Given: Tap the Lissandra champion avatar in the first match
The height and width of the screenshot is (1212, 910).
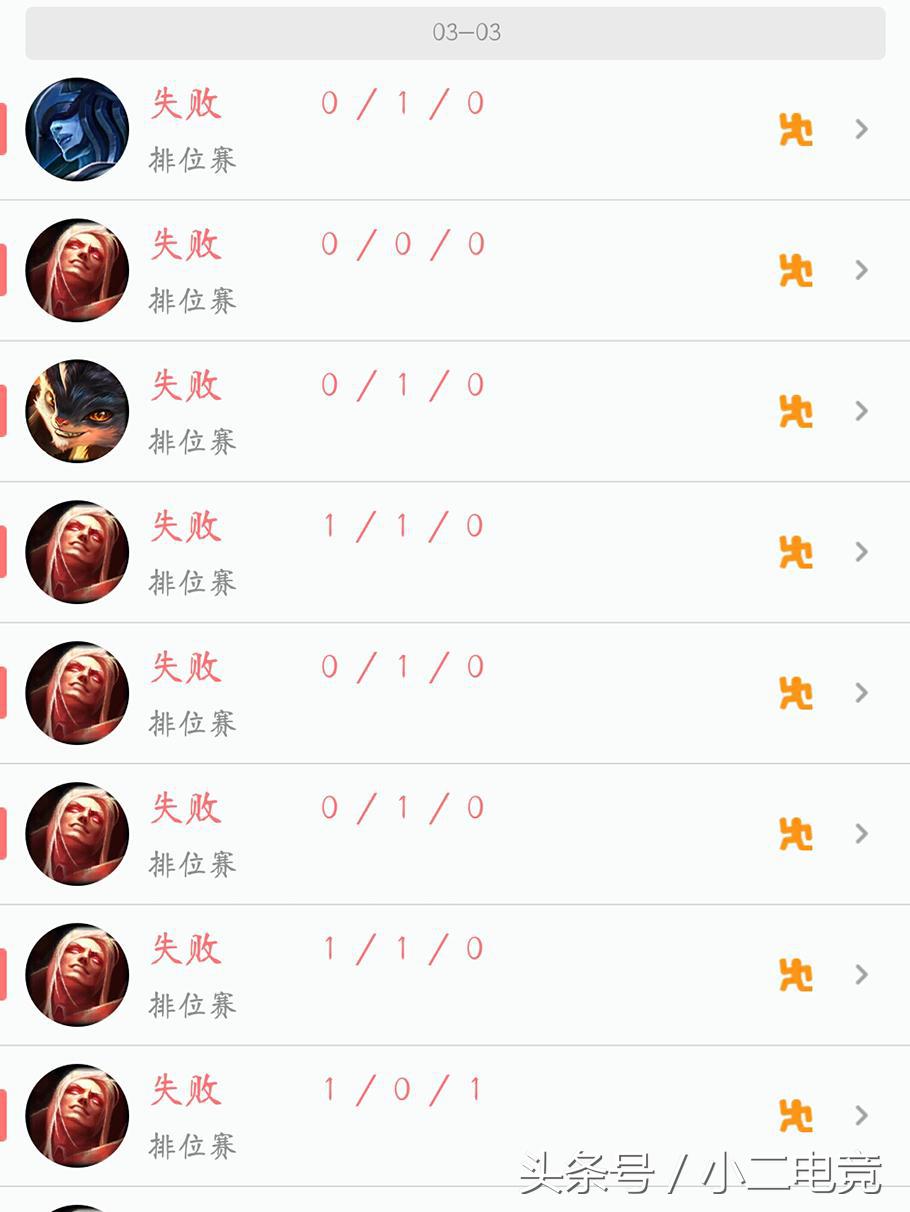Looking at the screenshot, I should click(x=75, y=128).
